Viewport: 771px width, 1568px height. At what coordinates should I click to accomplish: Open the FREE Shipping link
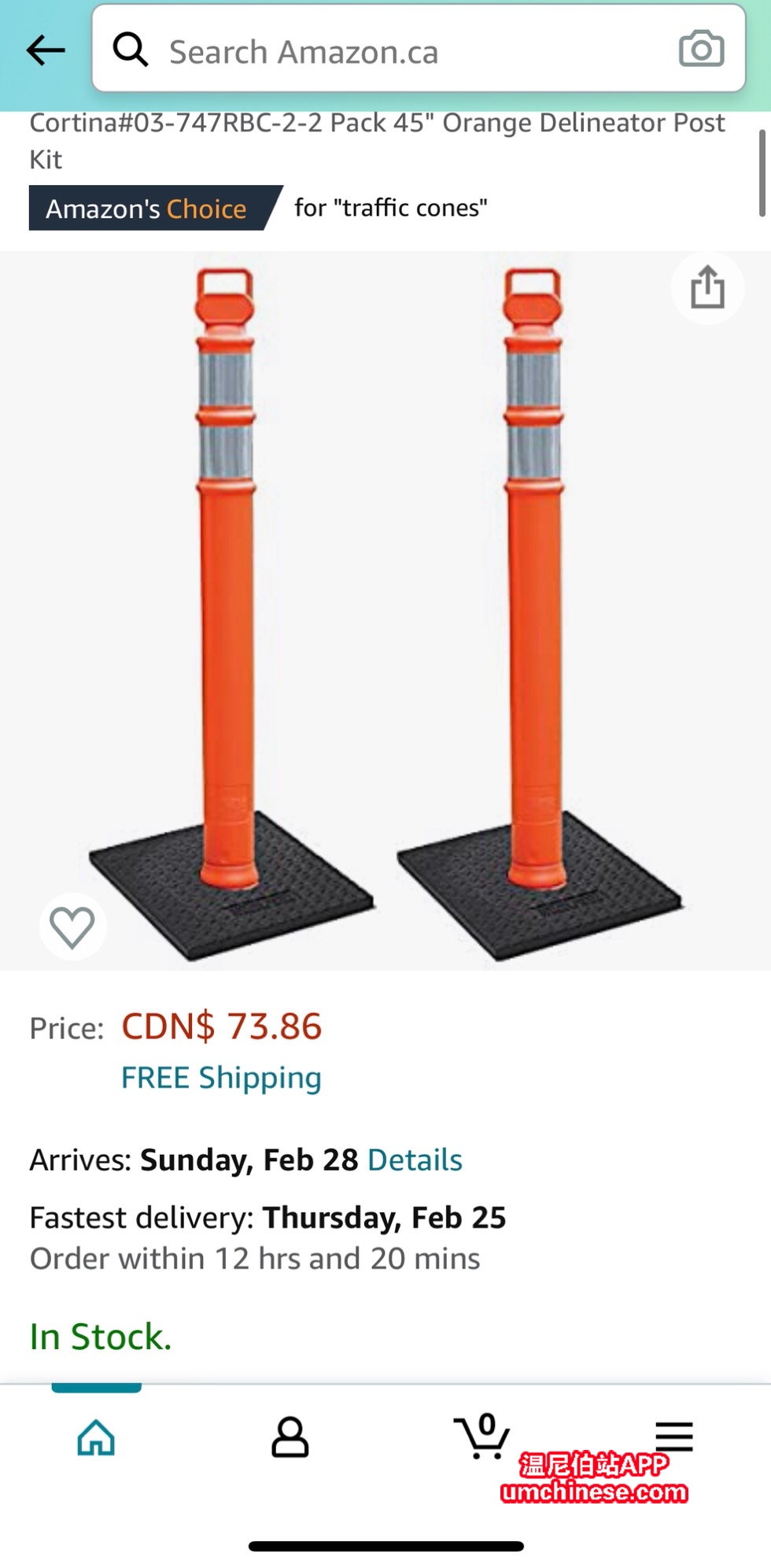221,1078
